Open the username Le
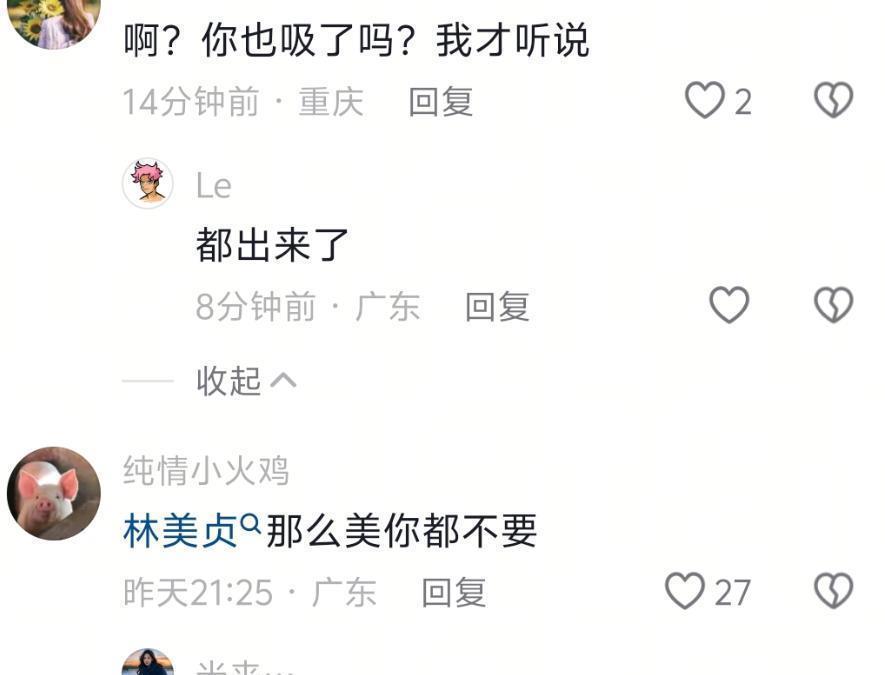 click(x=214, y=186)
